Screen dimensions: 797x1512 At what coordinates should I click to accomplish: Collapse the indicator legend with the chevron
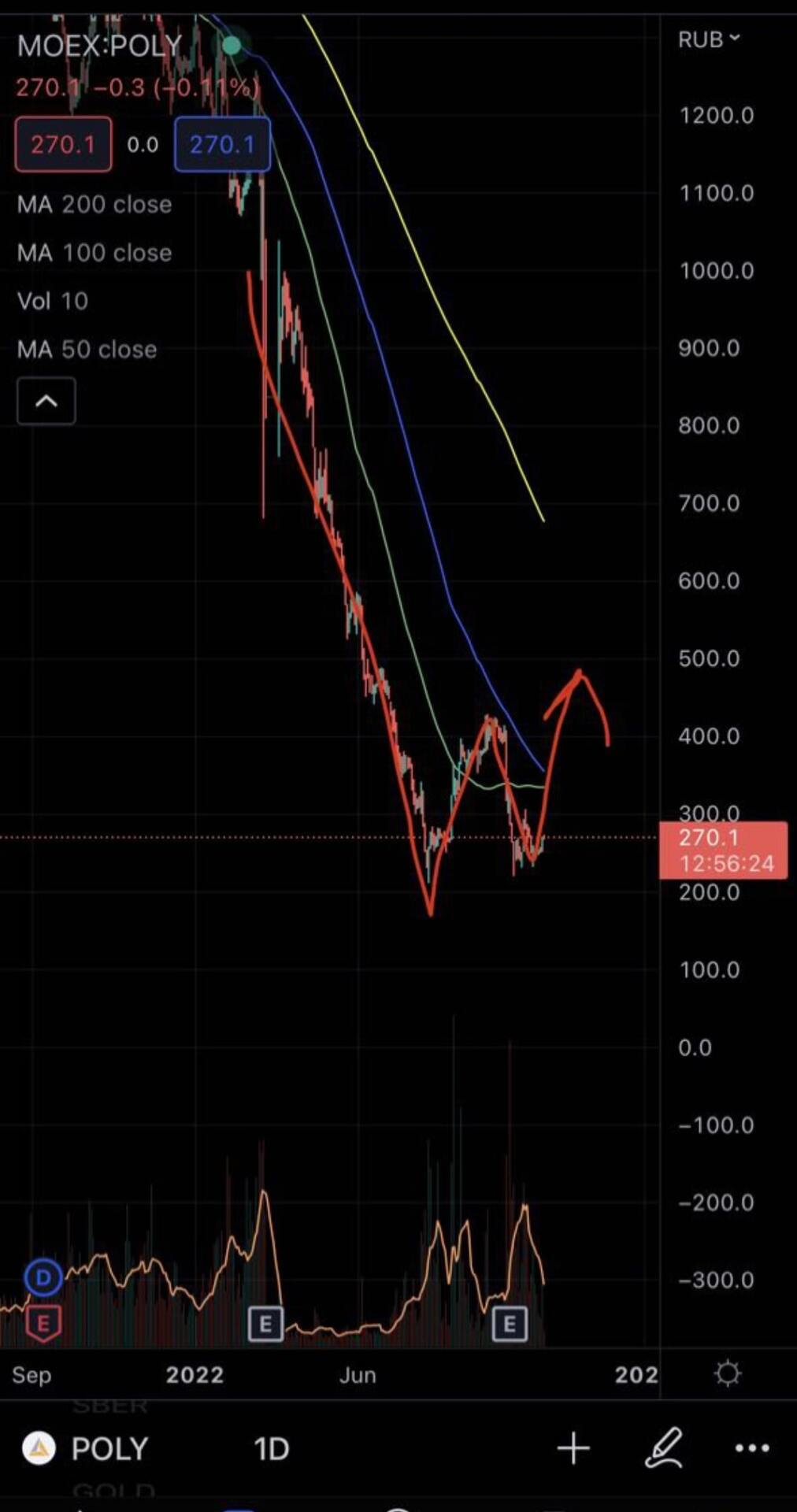pyautogui.click(x=46, y=402)
